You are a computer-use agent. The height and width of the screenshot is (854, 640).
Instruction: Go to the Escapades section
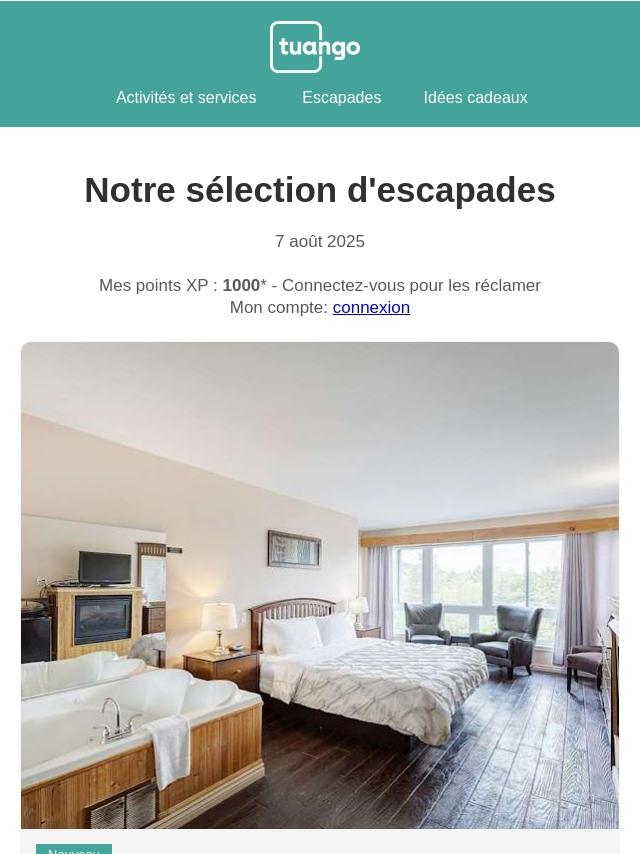coord(341,98)
